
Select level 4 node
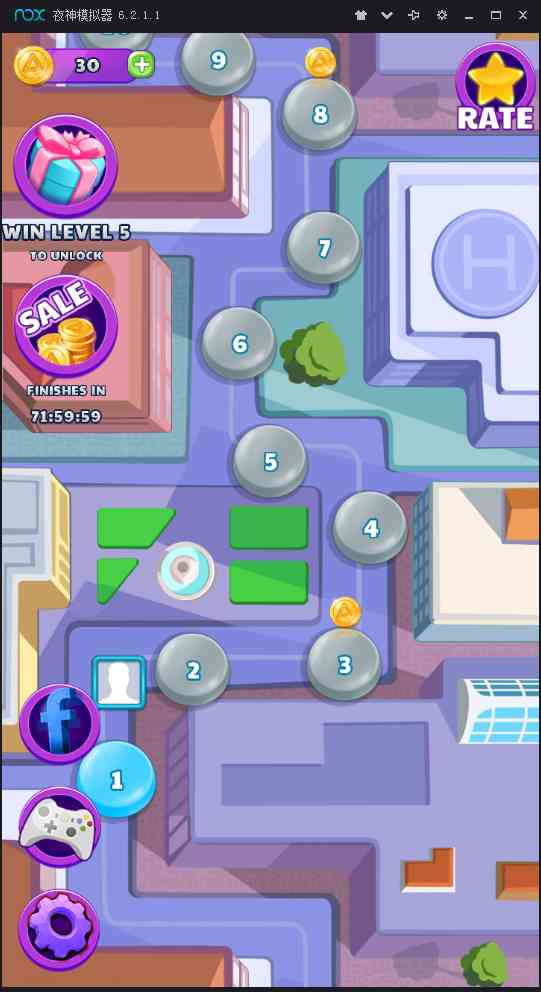370,528
